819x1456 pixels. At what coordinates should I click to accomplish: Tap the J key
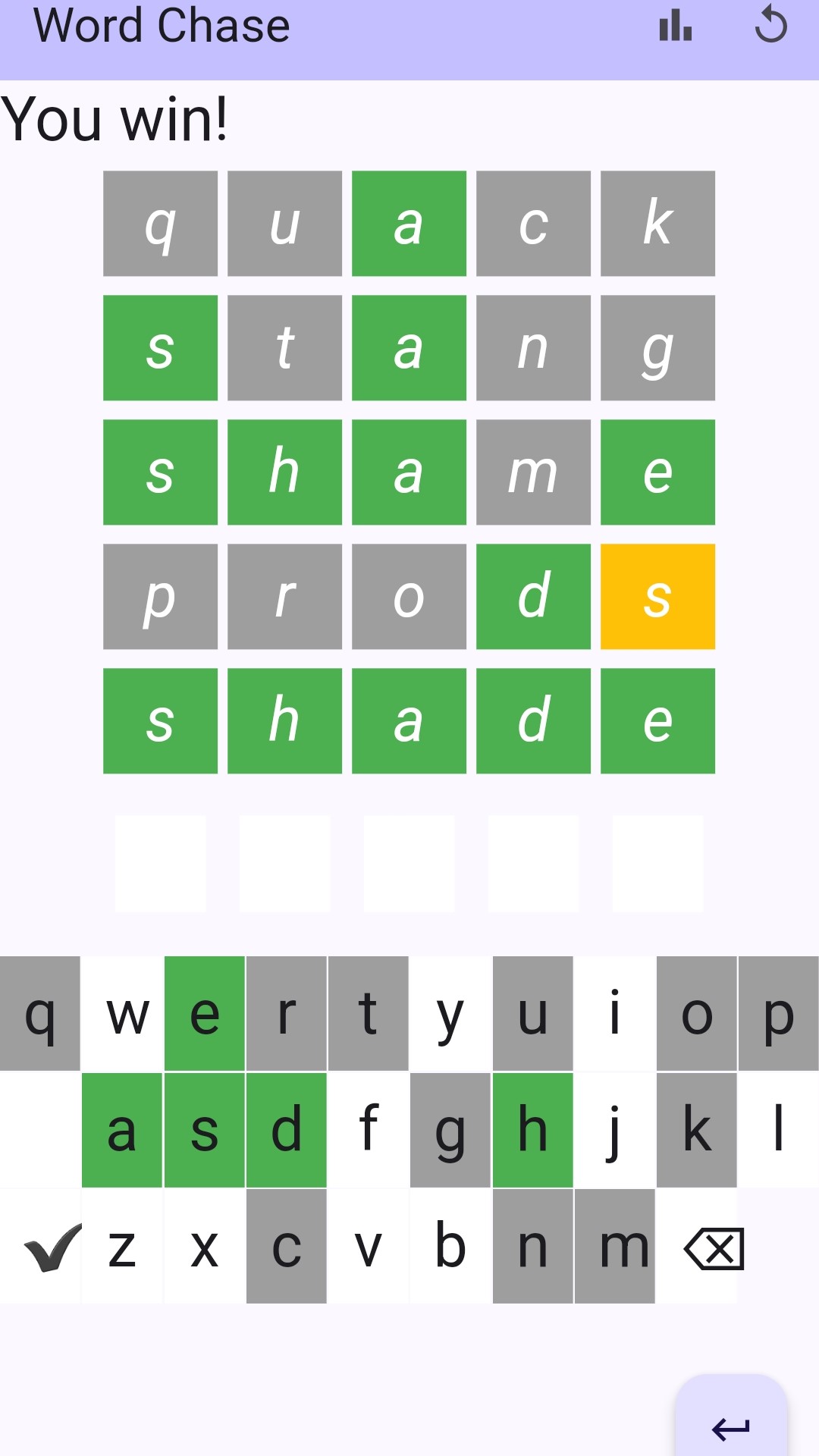pos(614,1130)
